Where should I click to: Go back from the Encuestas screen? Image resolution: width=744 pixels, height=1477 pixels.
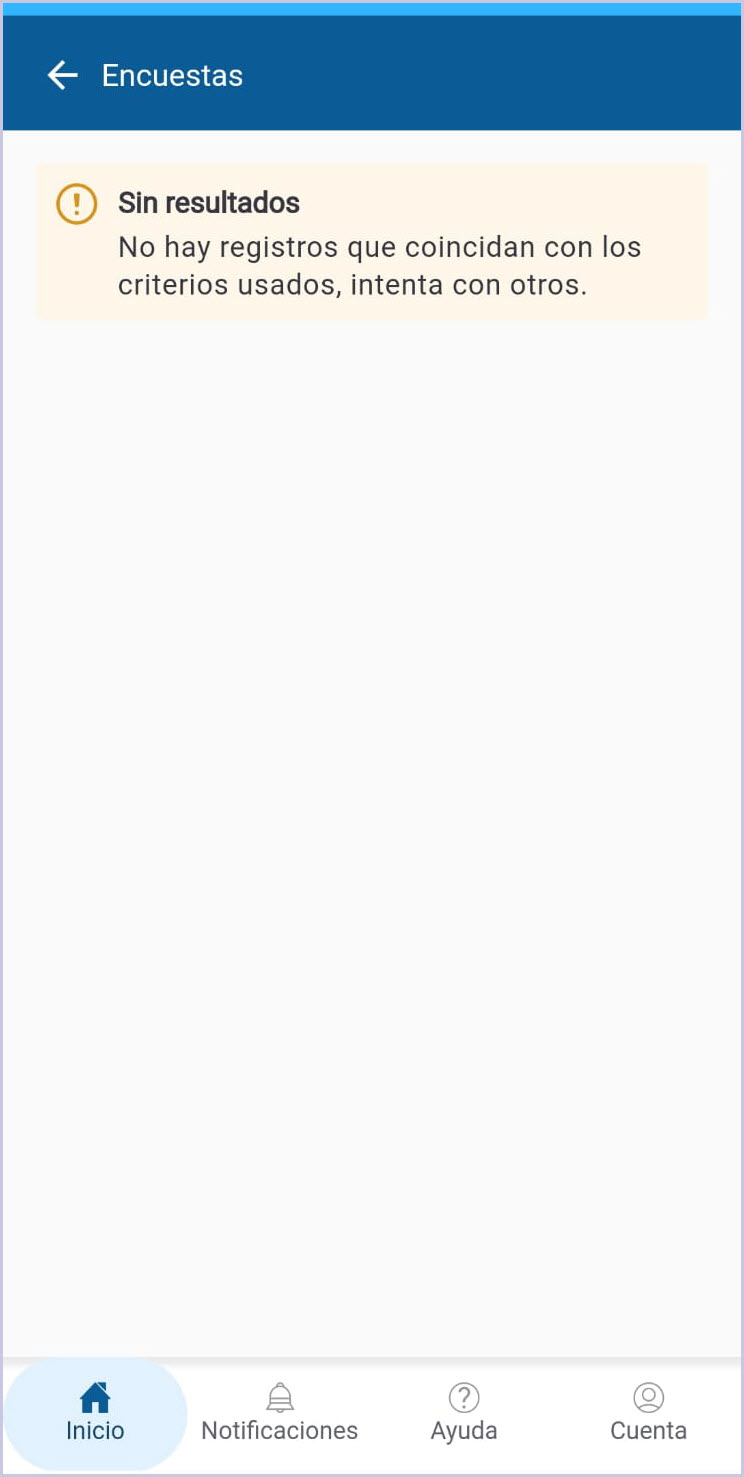coord(62,75)
